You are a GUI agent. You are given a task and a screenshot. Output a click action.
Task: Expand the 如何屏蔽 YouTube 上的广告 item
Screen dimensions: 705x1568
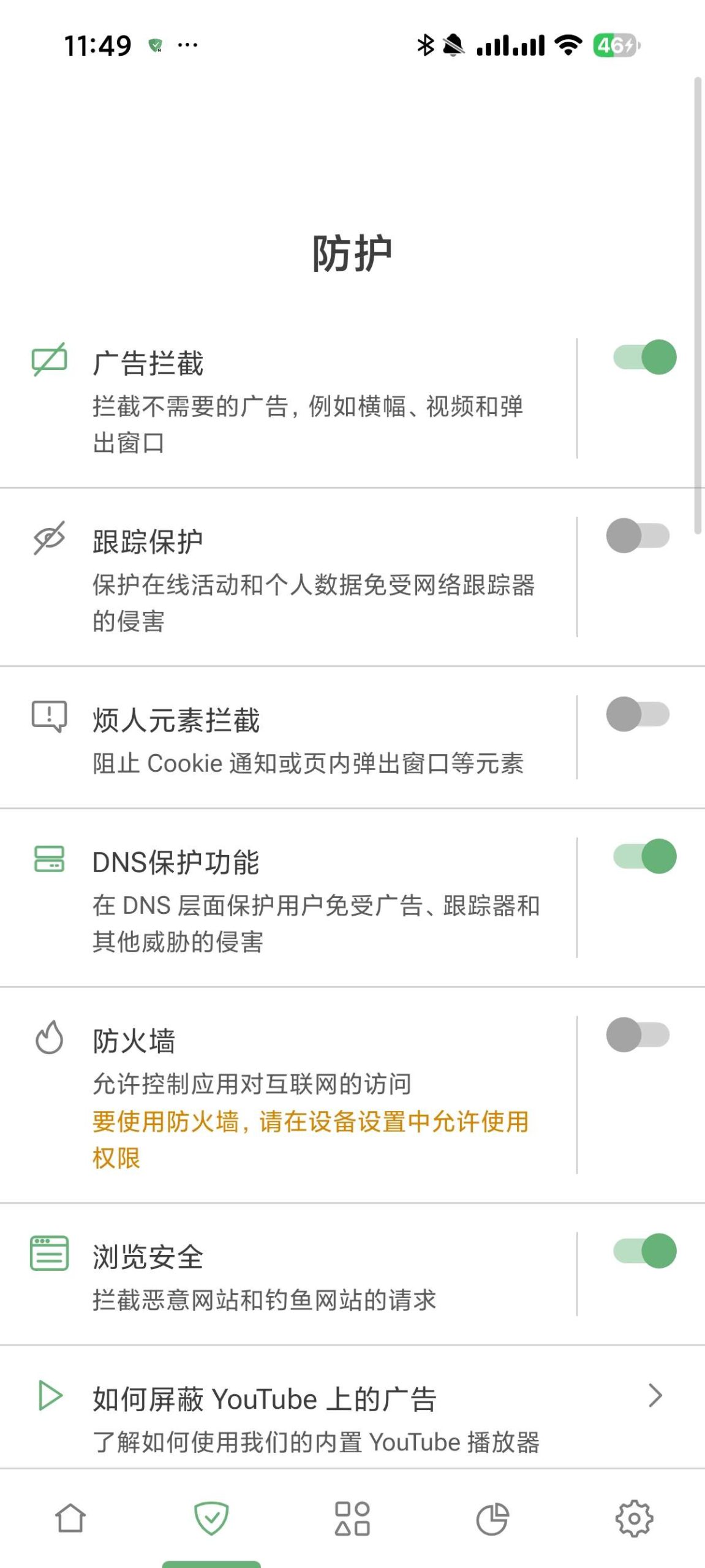(352, 1398)
